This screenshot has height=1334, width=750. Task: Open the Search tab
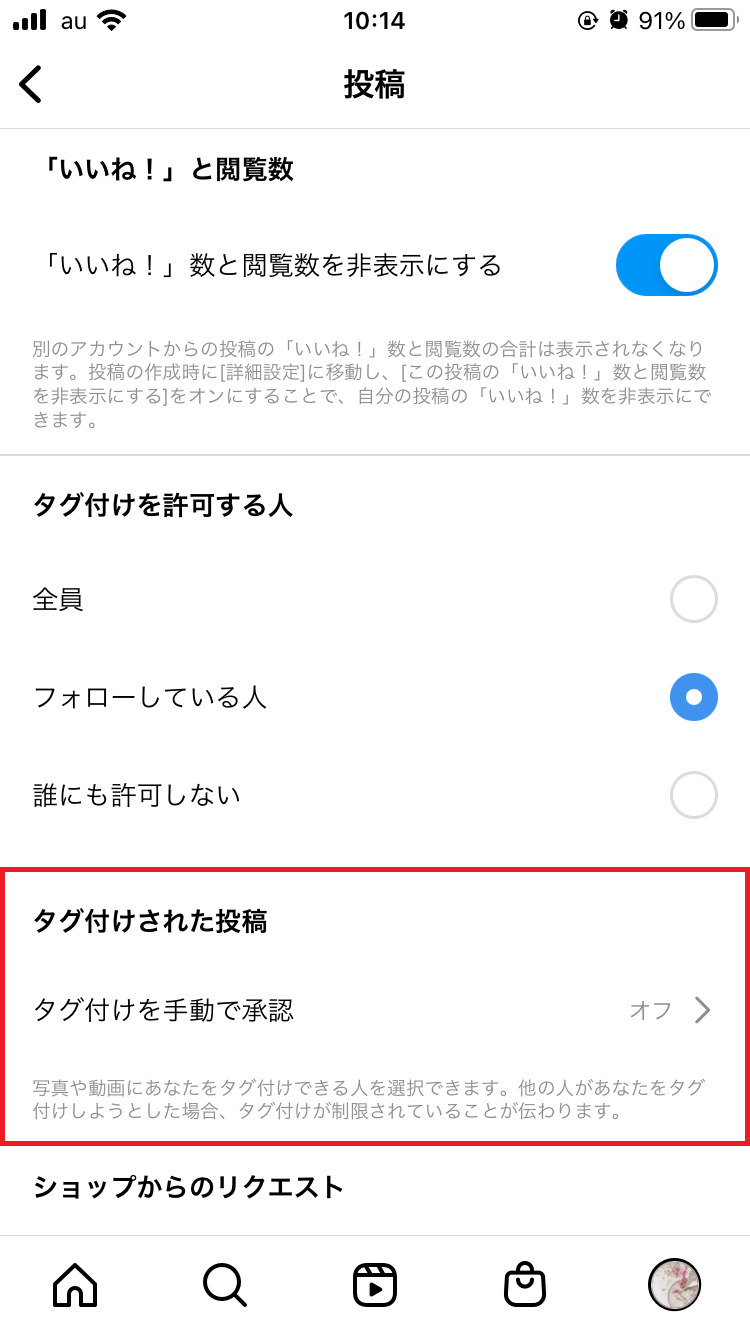pyautogui.click(x=225, y=1284)
